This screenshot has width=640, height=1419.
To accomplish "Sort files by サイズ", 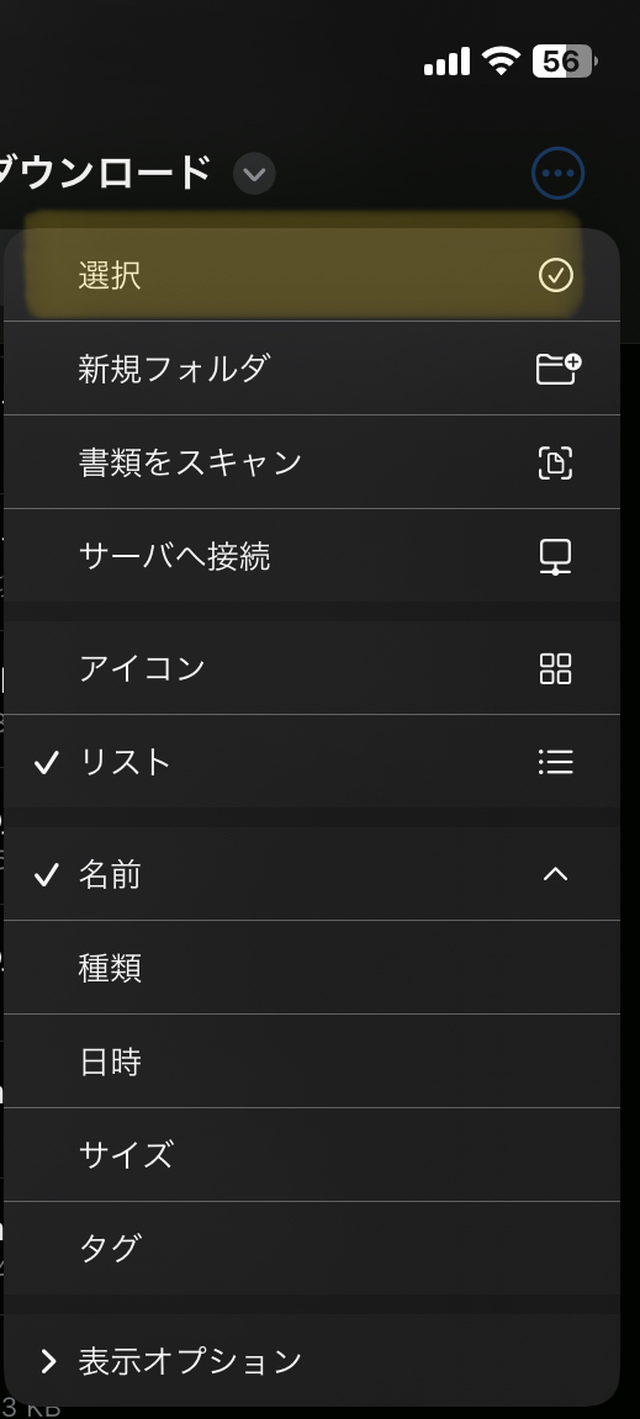I will coord(310,1155).
